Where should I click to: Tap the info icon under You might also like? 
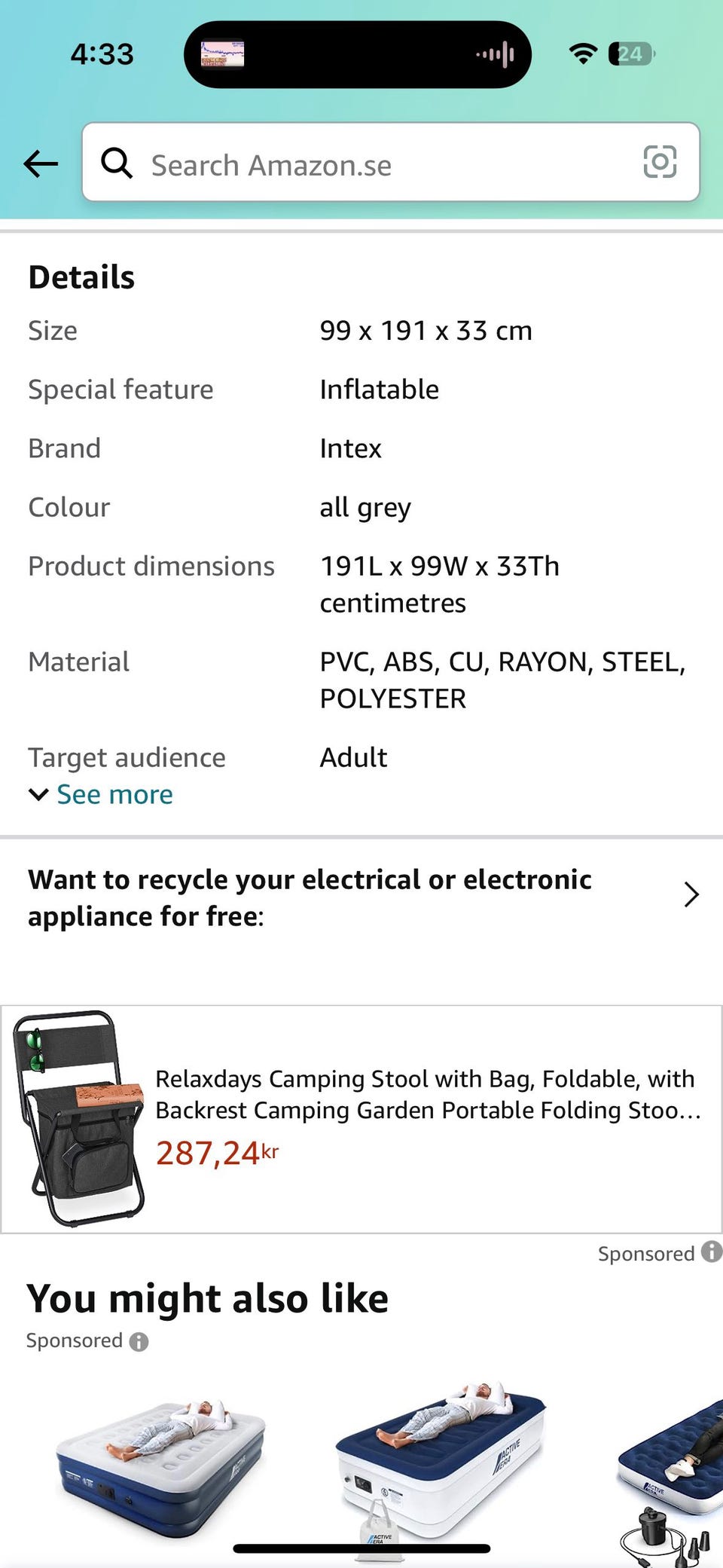coord(139,1342)
